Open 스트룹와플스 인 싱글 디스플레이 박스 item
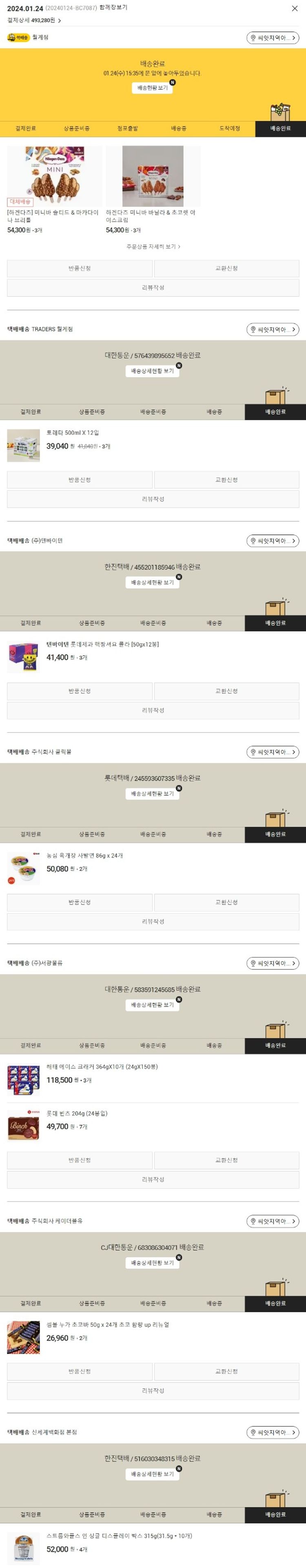This screenshot has height=1568, width=306. [x=119, y=1536]
